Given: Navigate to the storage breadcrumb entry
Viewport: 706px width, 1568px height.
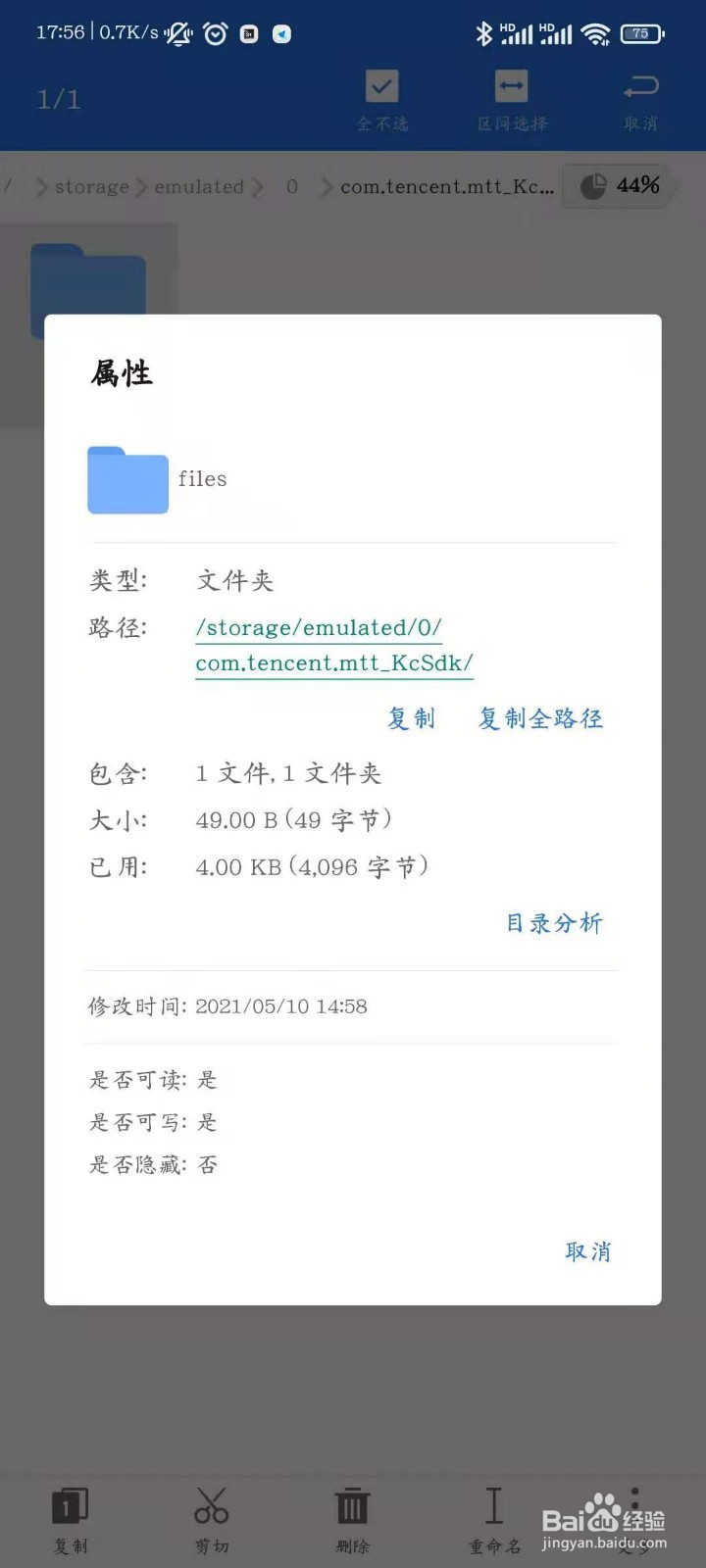Looking at the screenshot, I should point(92,187).
